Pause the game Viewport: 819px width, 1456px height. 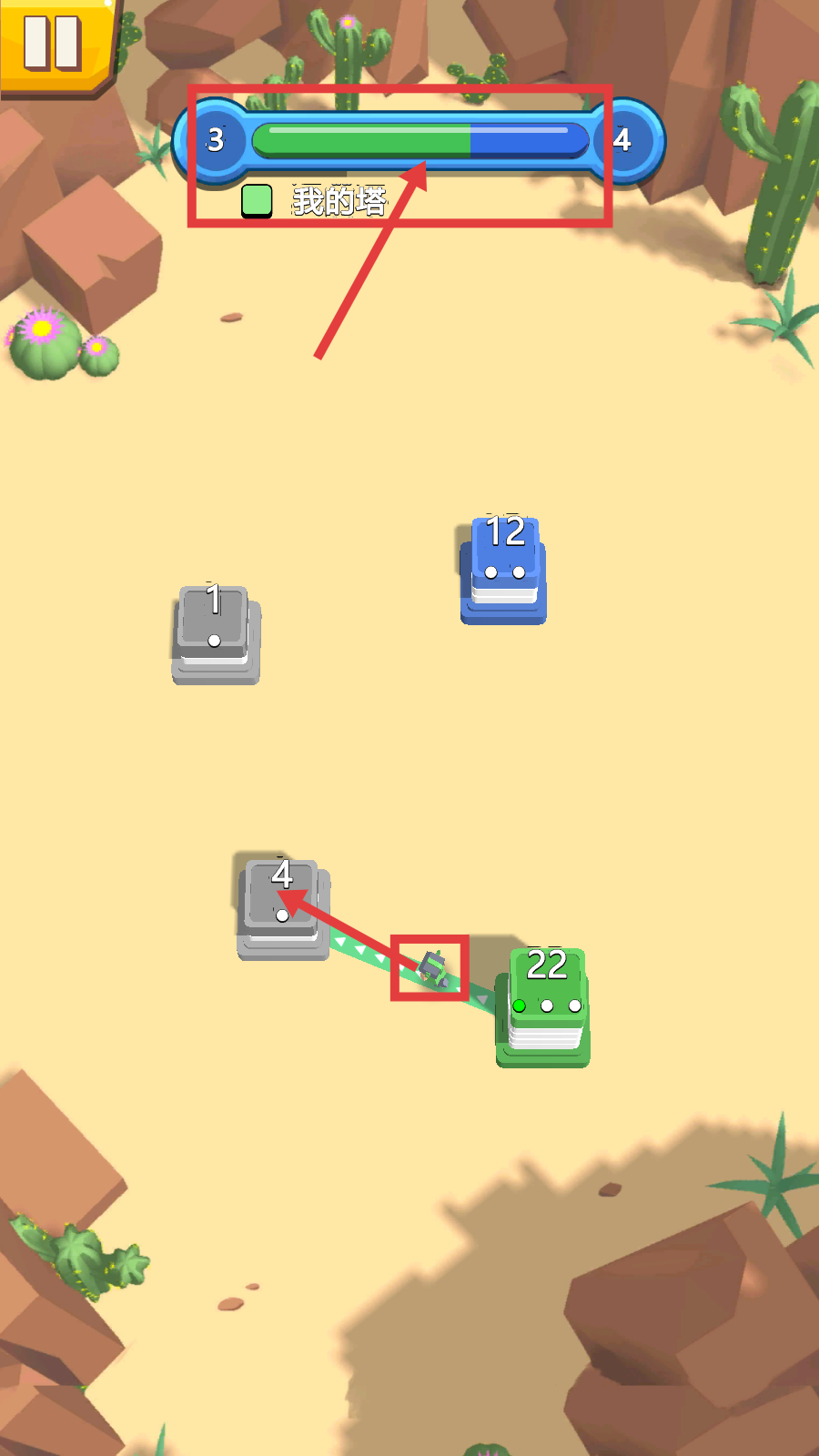(x=52, y=43)
